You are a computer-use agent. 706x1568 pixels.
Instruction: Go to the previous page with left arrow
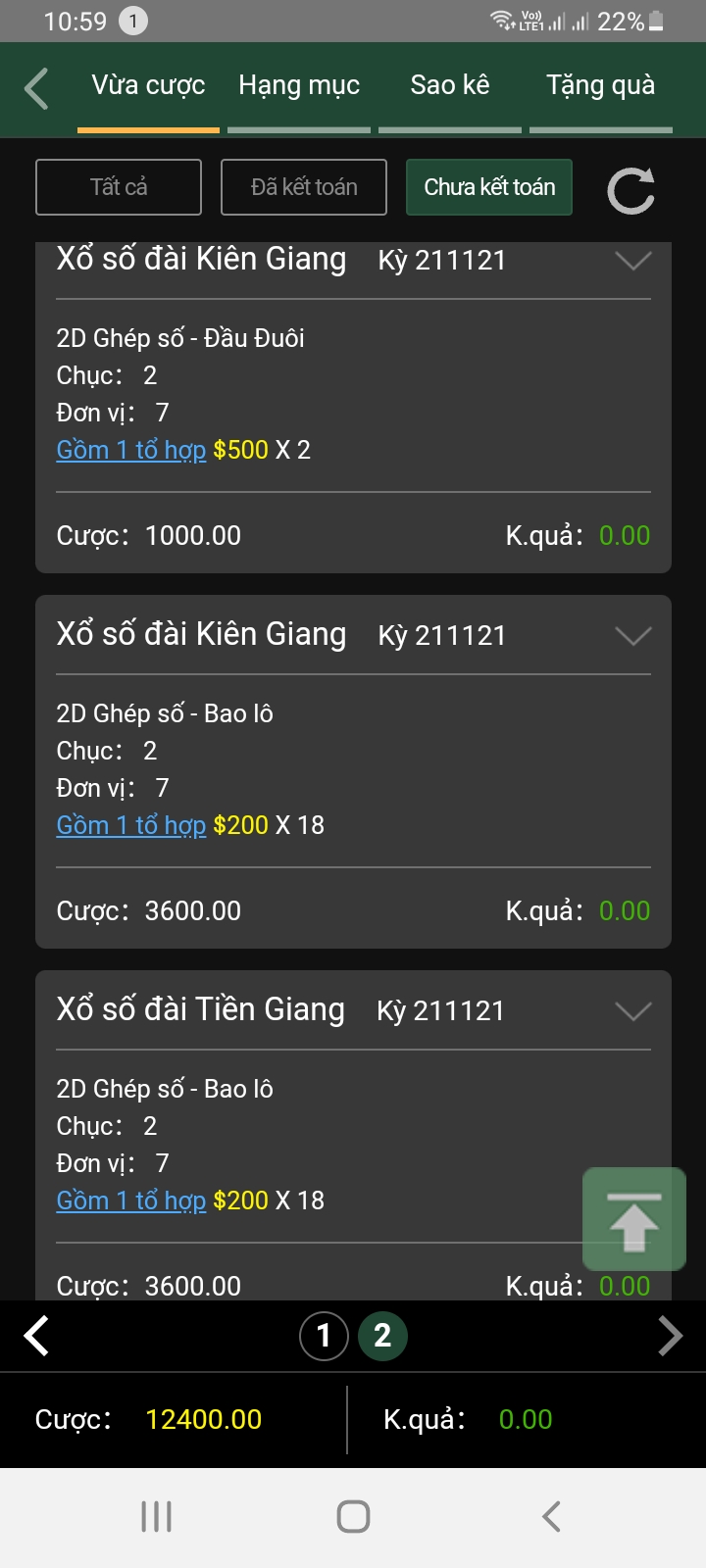37,1336
